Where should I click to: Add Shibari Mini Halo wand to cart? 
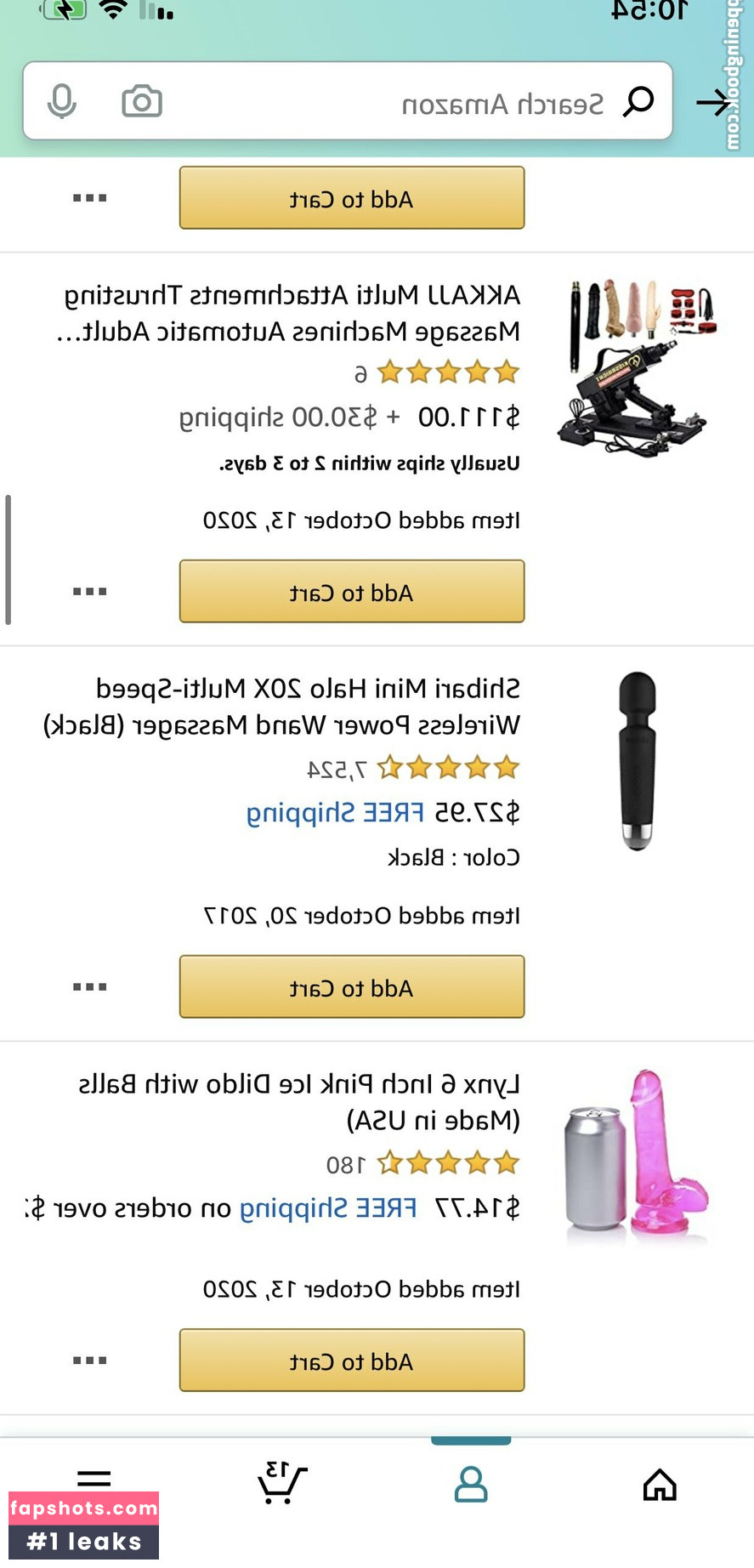(351, 987)
